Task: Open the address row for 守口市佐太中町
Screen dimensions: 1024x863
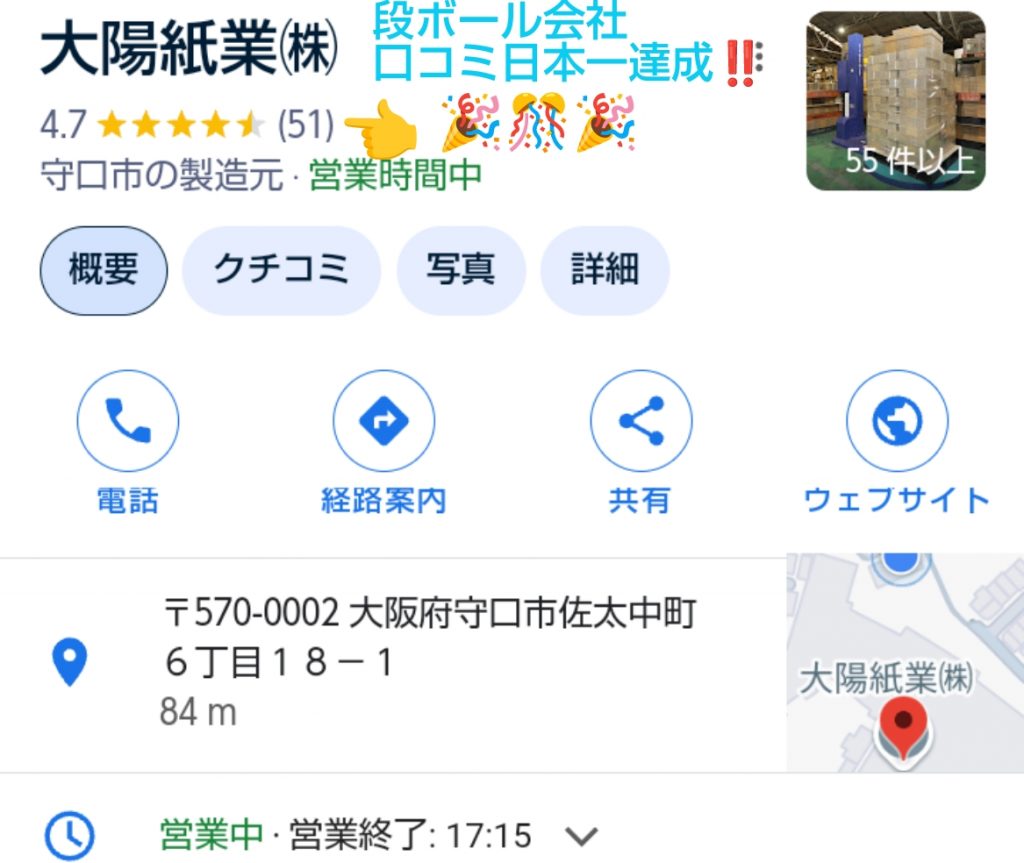Action: (x=430, y=638)
